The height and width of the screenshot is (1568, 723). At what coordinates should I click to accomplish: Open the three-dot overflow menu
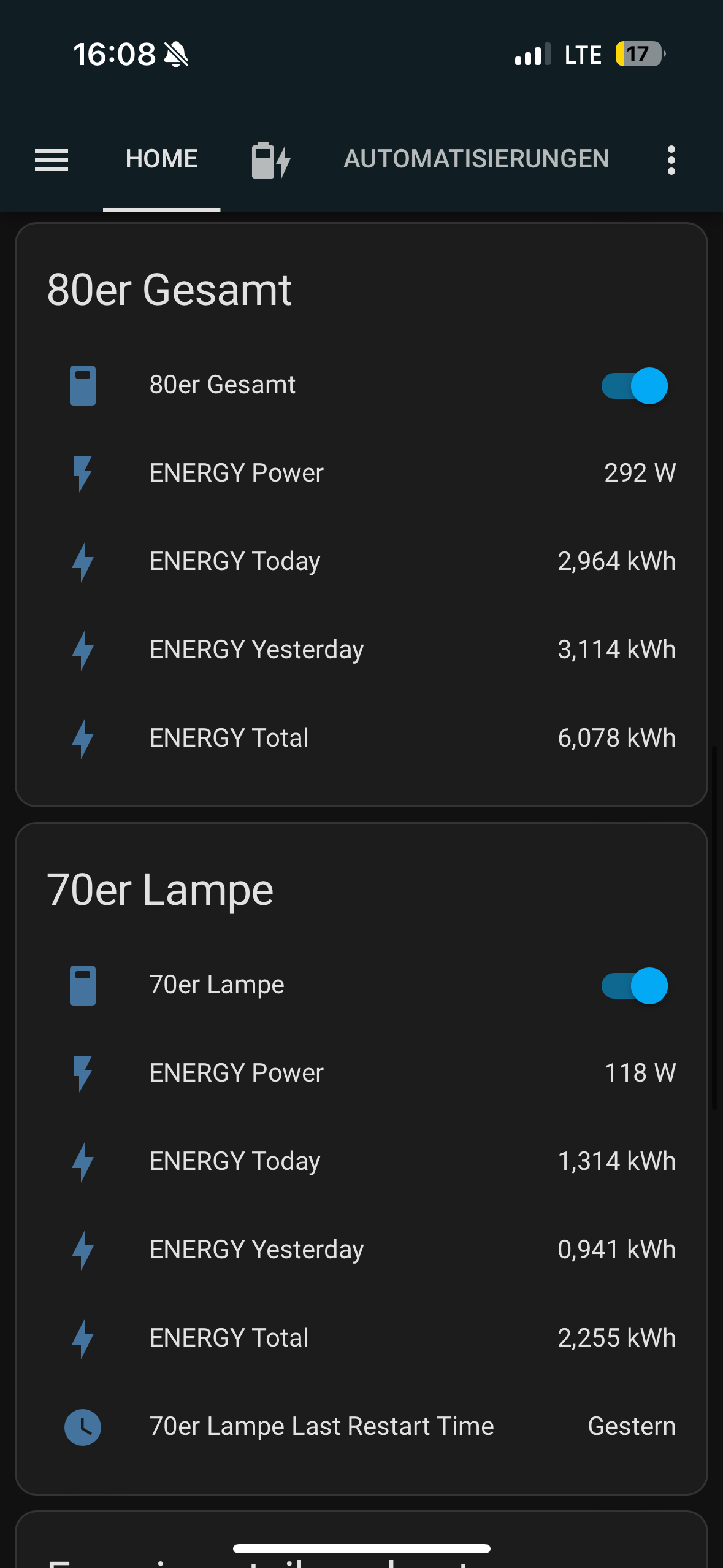pos(671,160)
